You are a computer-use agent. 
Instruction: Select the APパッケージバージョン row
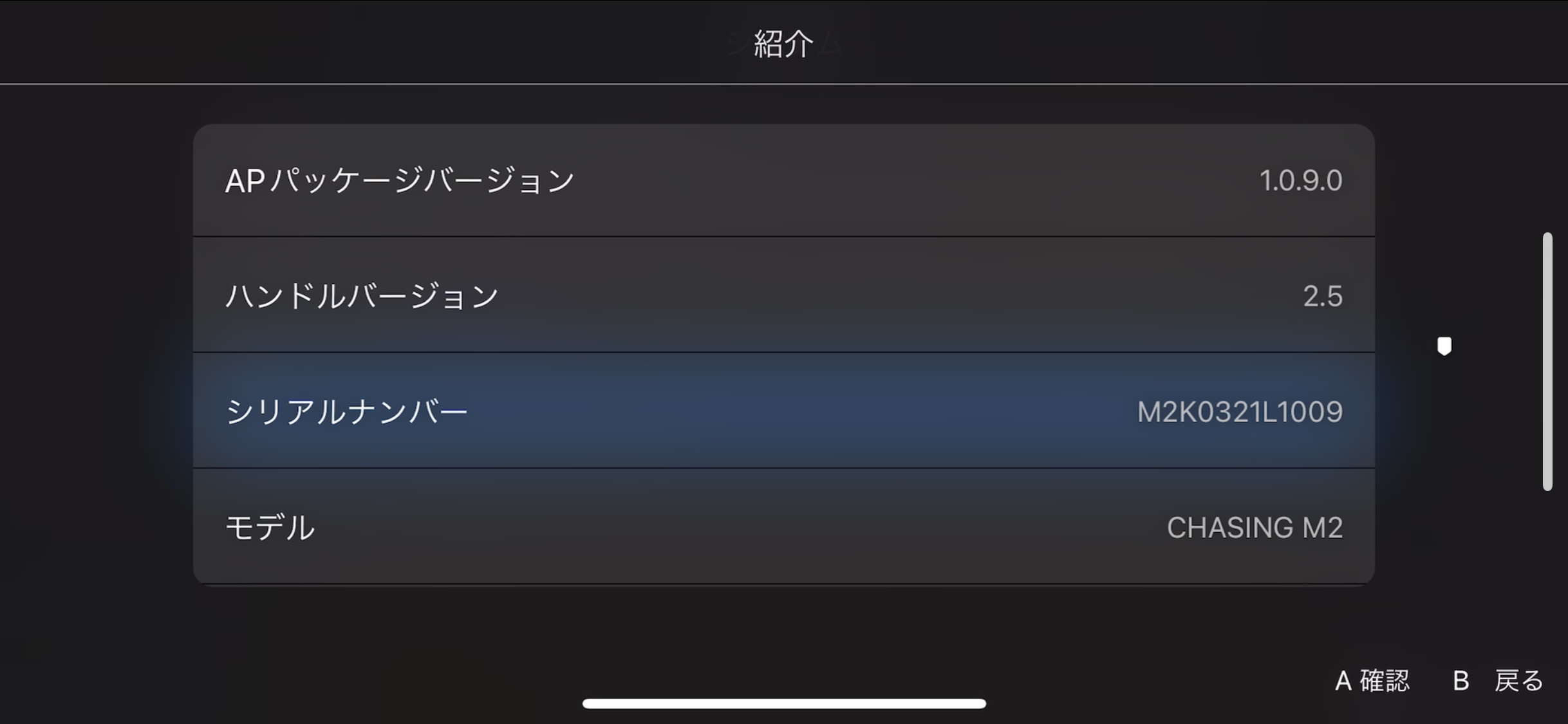click(783, 180)
